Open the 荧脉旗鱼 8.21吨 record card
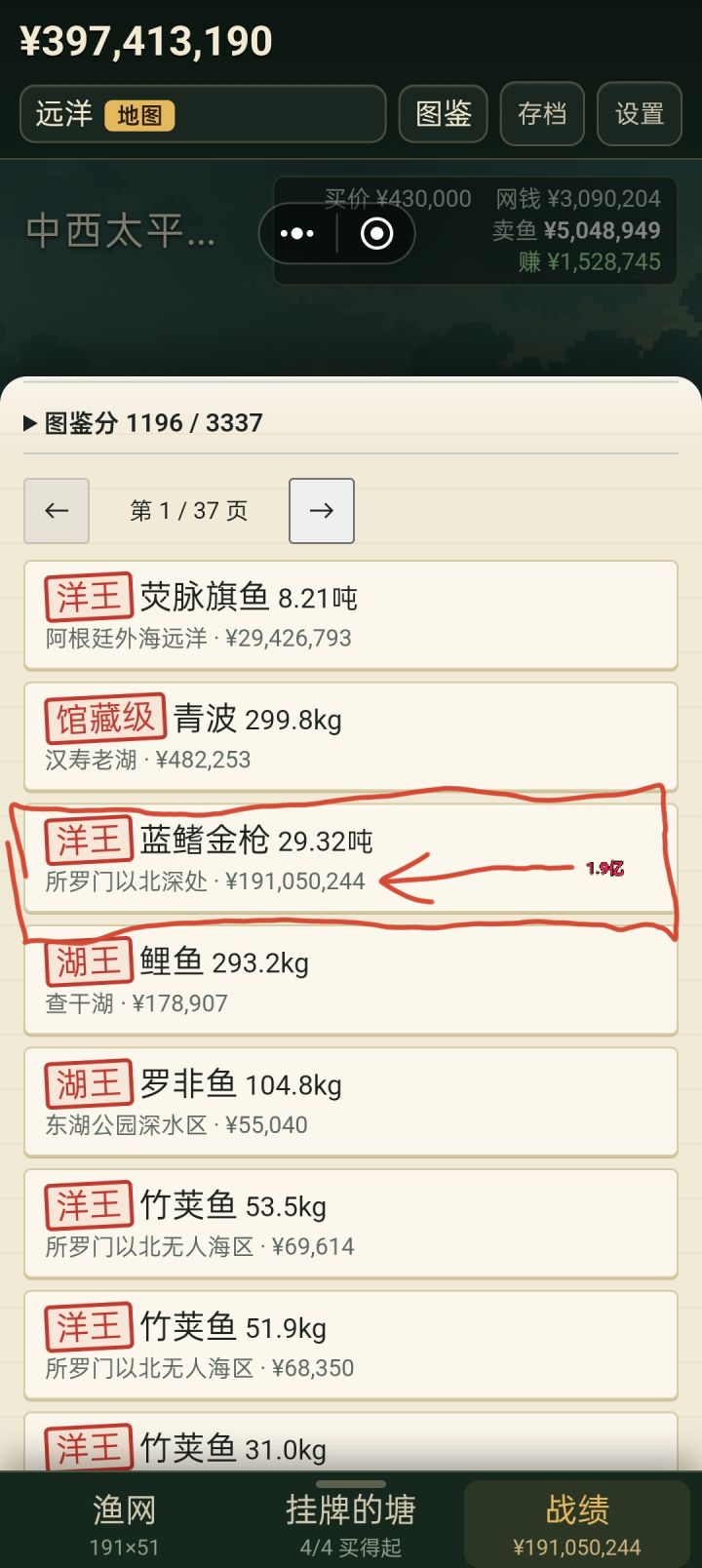 tap(351, 615)
